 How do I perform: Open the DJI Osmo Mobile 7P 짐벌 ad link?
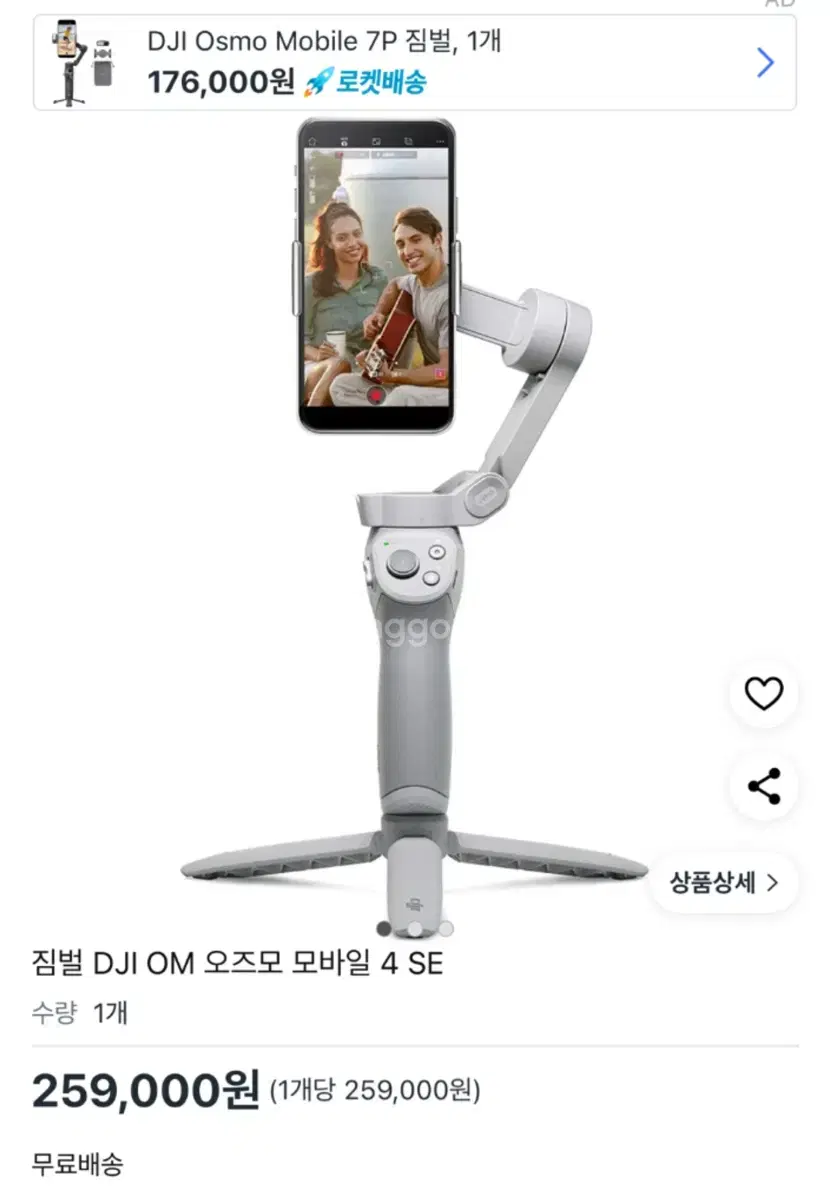(x=297, y=41)
